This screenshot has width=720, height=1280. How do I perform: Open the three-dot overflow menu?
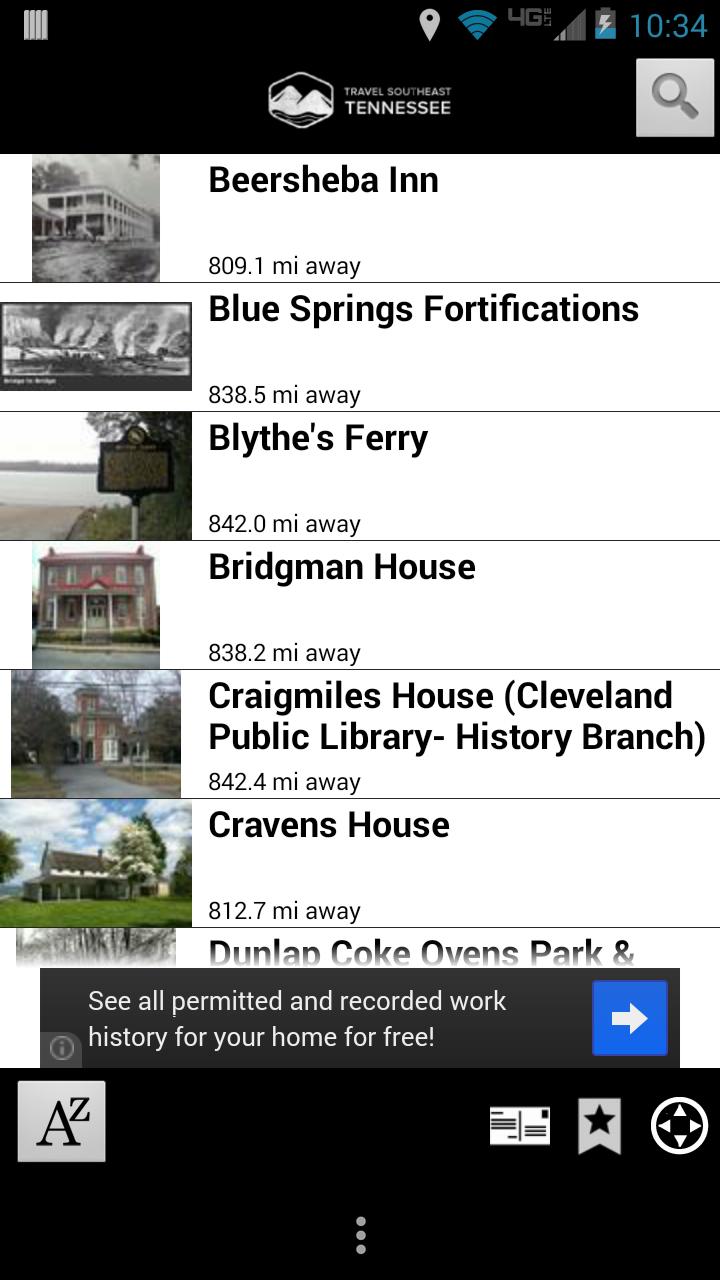pos(360,1236)
